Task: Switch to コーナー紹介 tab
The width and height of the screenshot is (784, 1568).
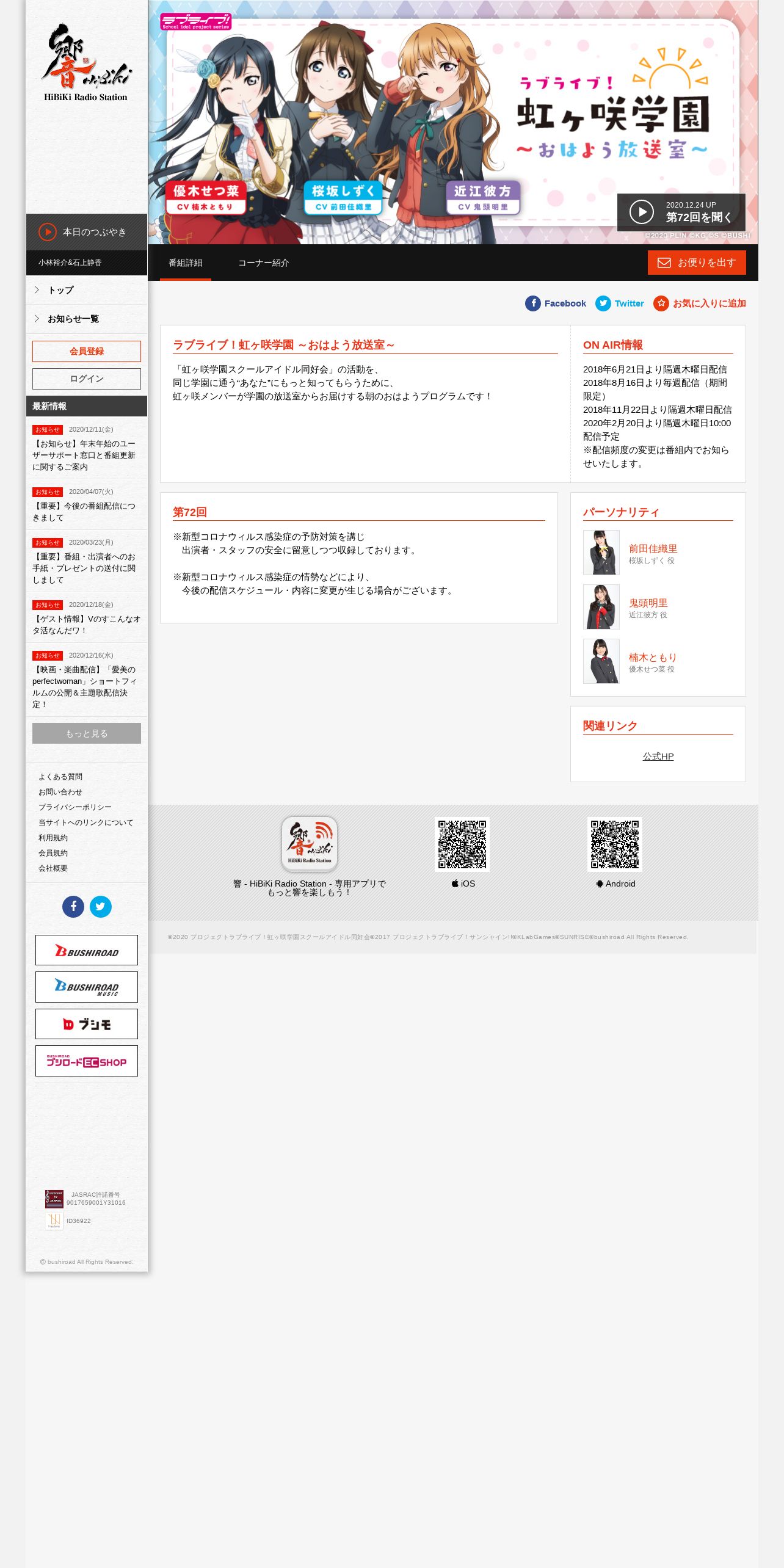Action: click(x=263, y=263)
